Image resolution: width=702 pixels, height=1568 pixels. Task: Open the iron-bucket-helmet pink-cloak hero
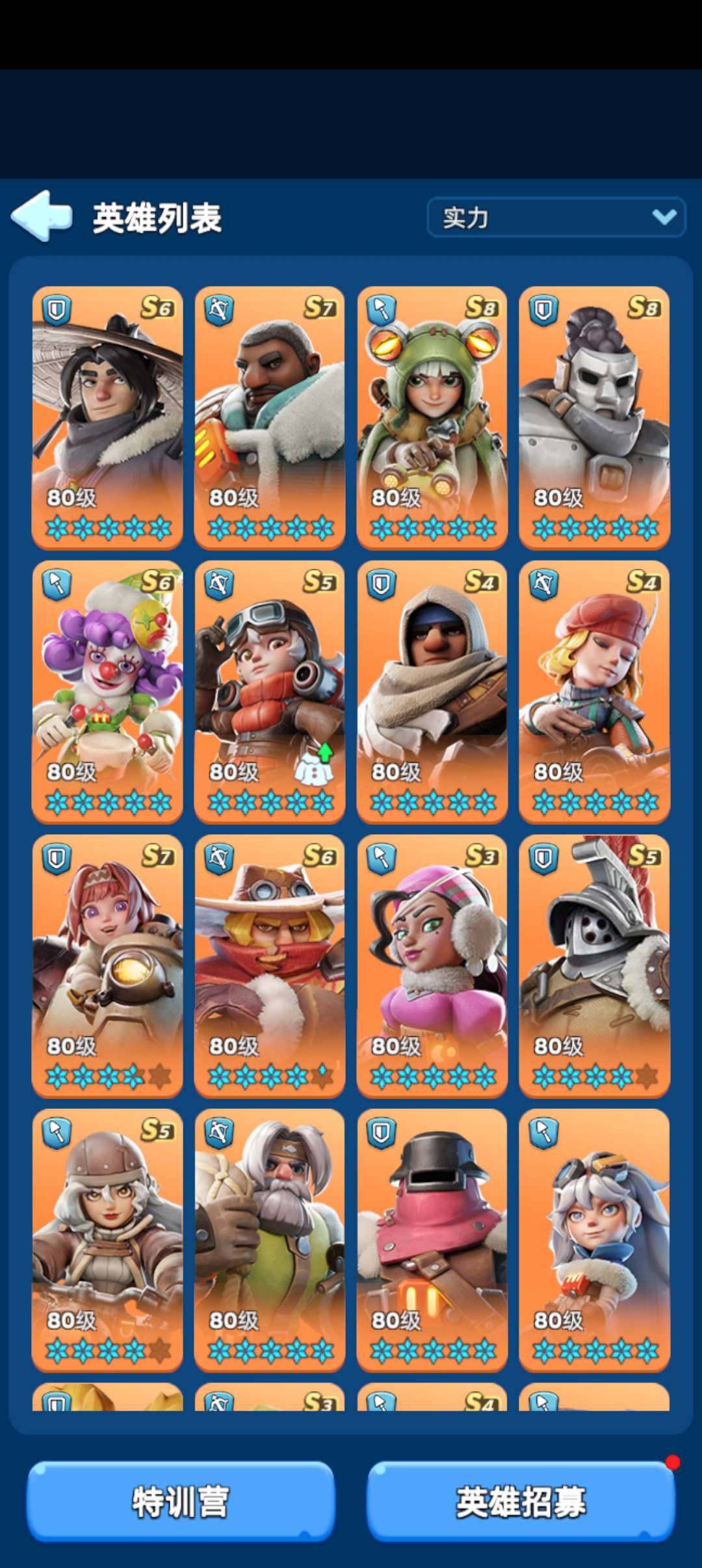432,1239
